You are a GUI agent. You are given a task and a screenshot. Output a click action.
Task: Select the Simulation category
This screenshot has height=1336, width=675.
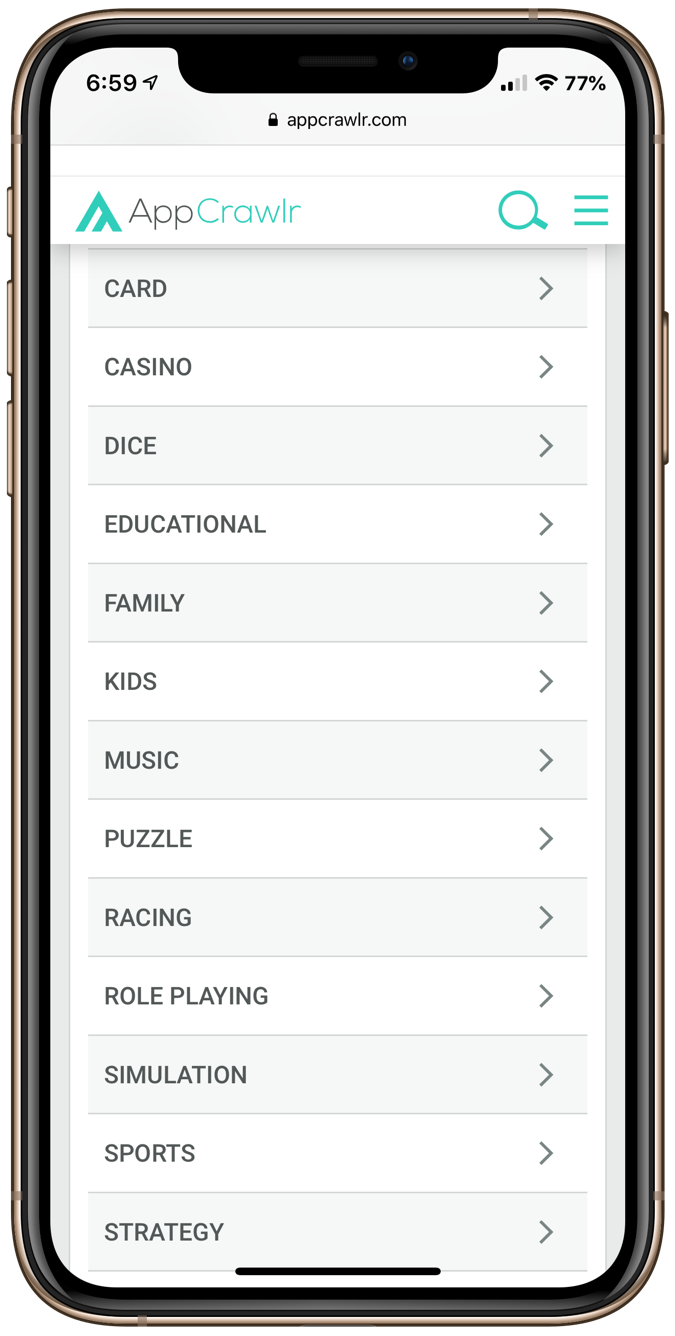point(337,1075)
